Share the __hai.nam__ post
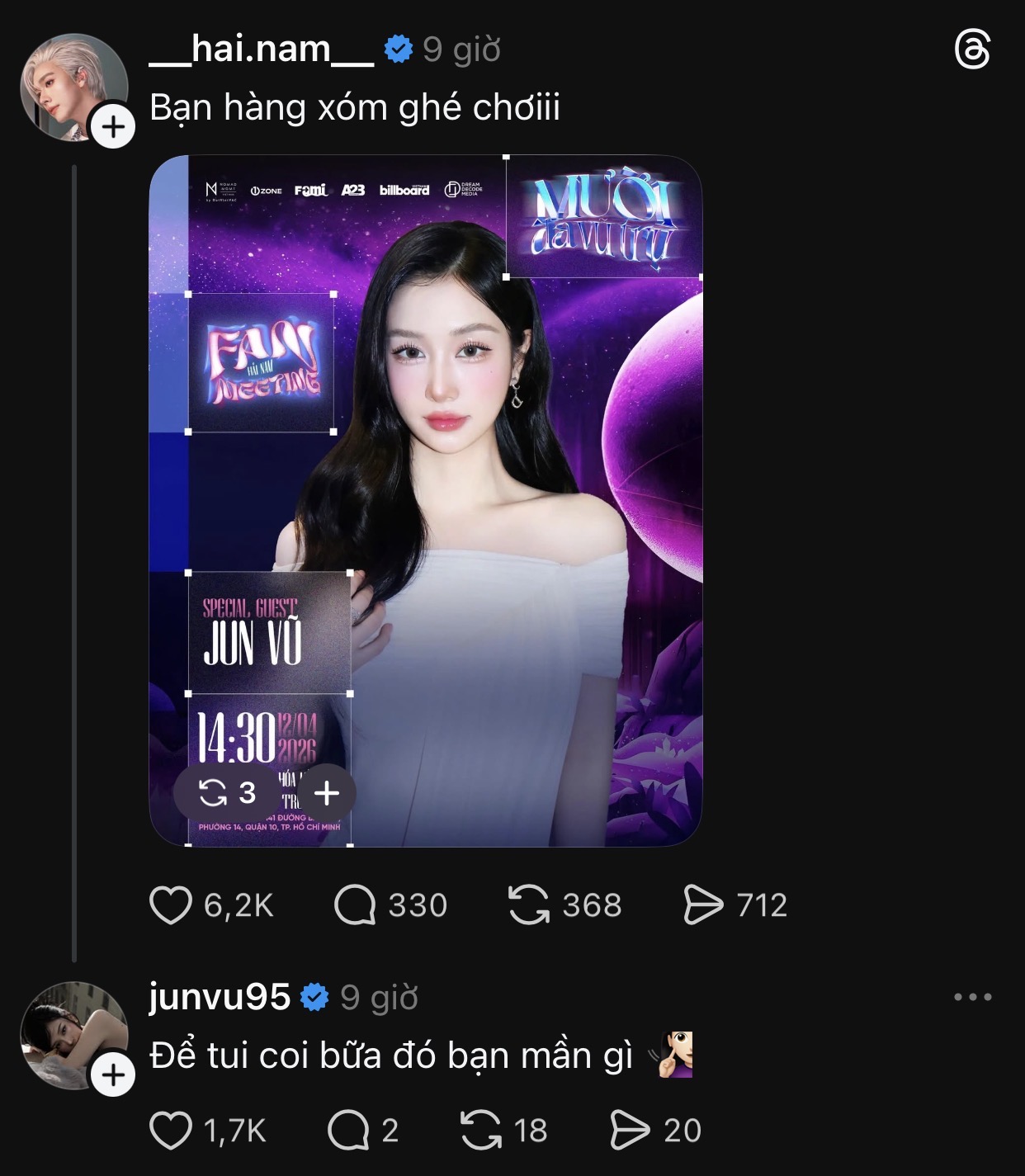 [x=703, y=905]
